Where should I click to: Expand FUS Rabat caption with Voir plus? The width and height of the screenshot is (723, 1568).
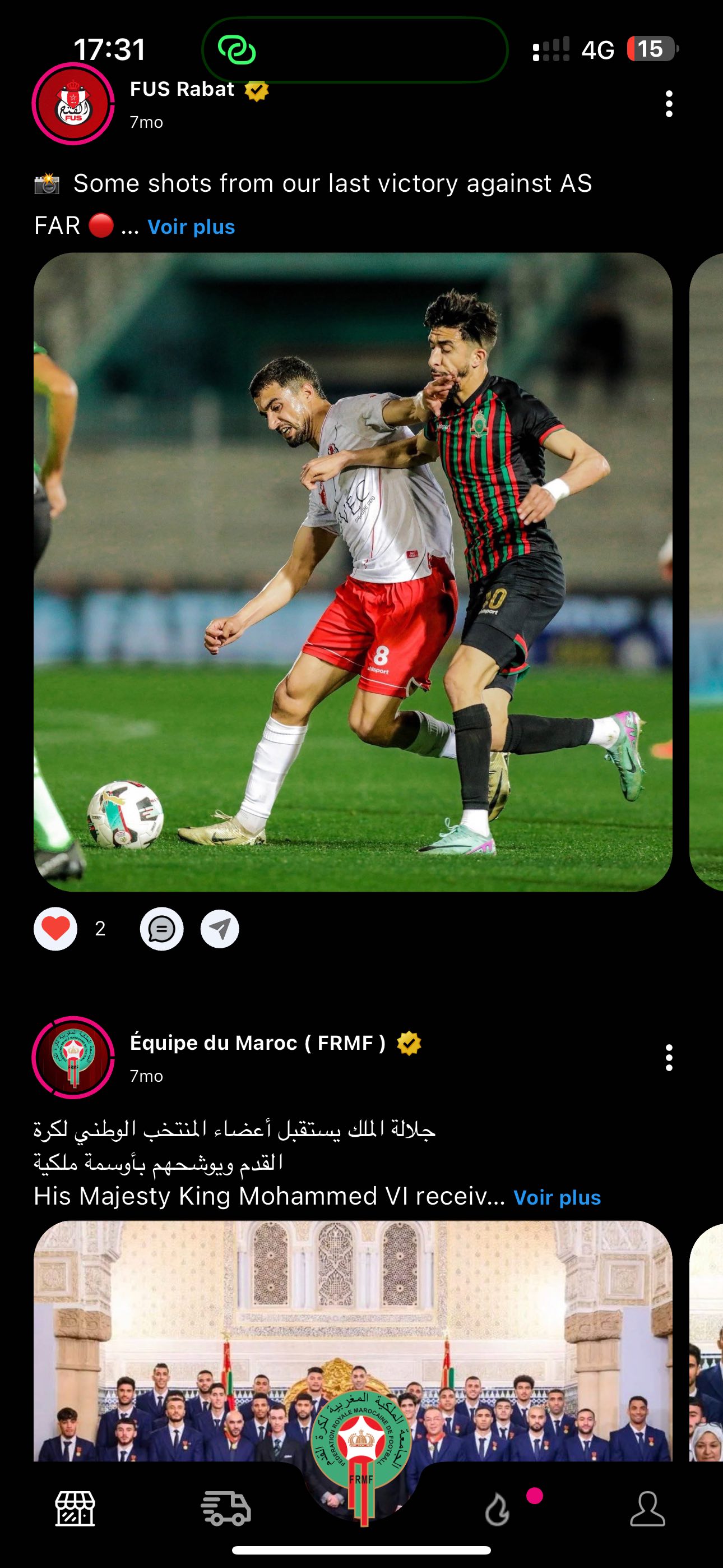tap(191, 227)
